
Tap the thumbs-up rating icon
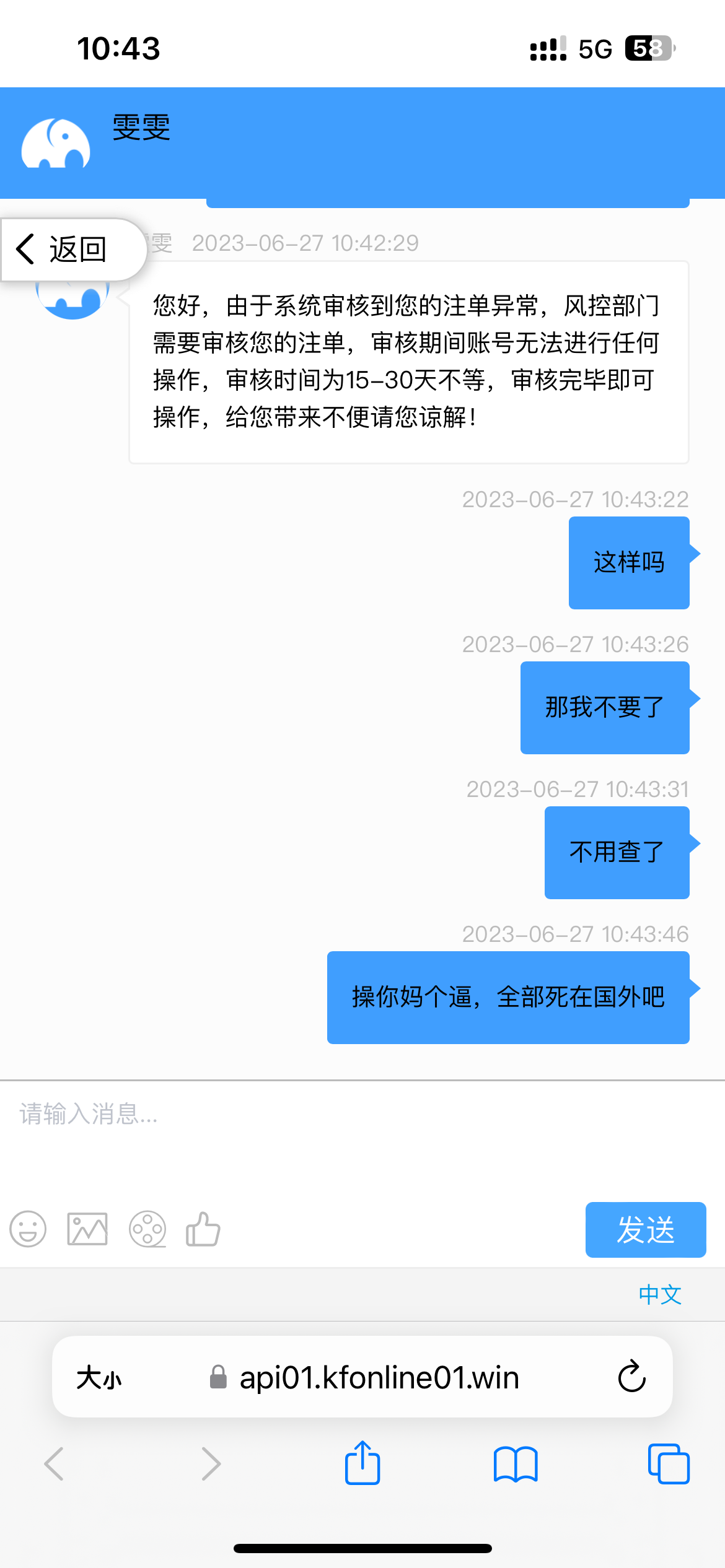point(203,1229)
